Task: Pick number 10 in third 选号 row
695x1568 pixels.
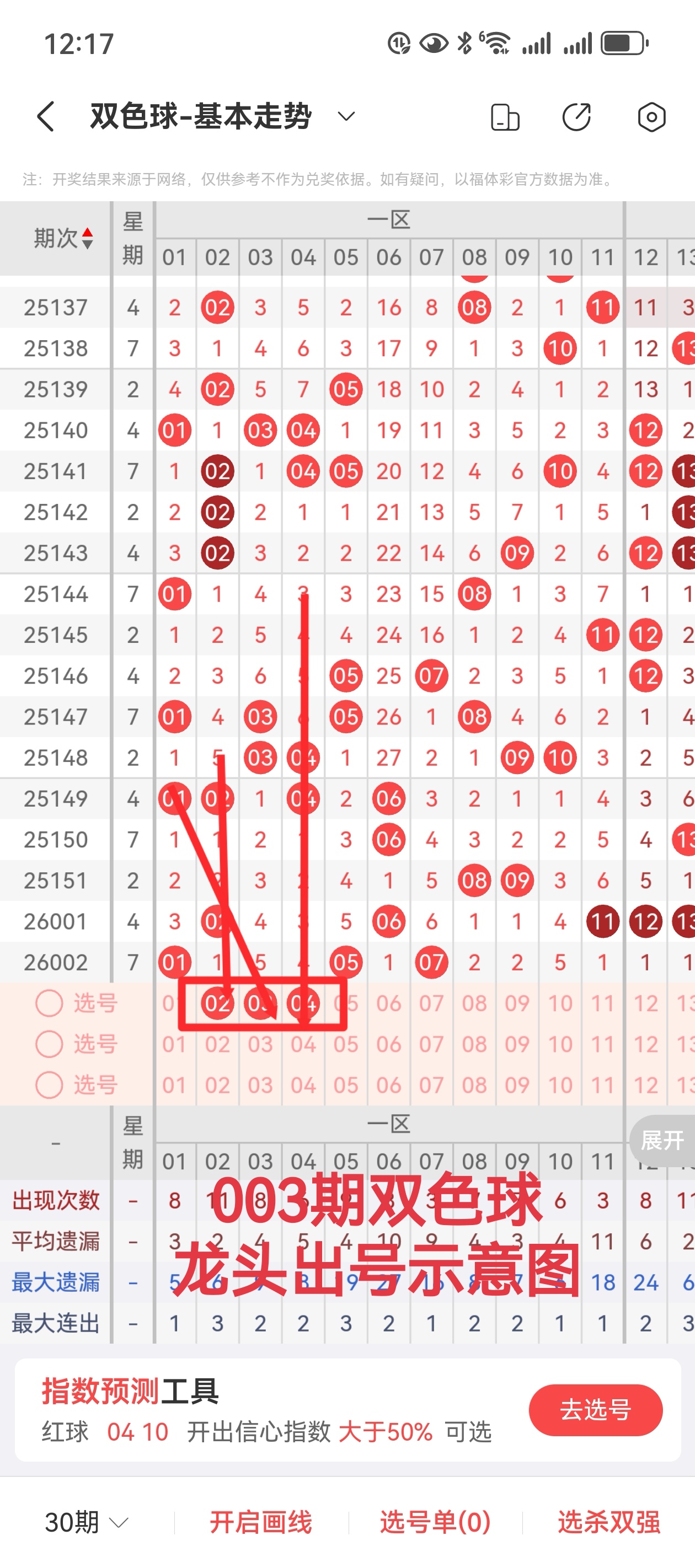Action: pyautogui.click(x=560, y=1084)
